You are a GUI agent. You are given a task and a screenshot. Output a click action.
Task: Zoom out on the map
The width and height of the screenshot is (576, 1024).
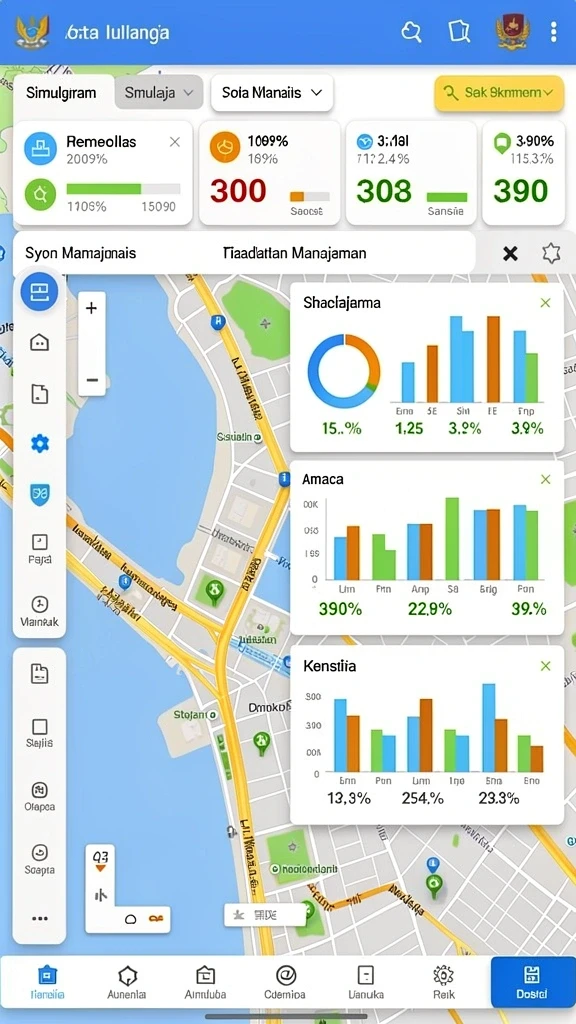92,379
